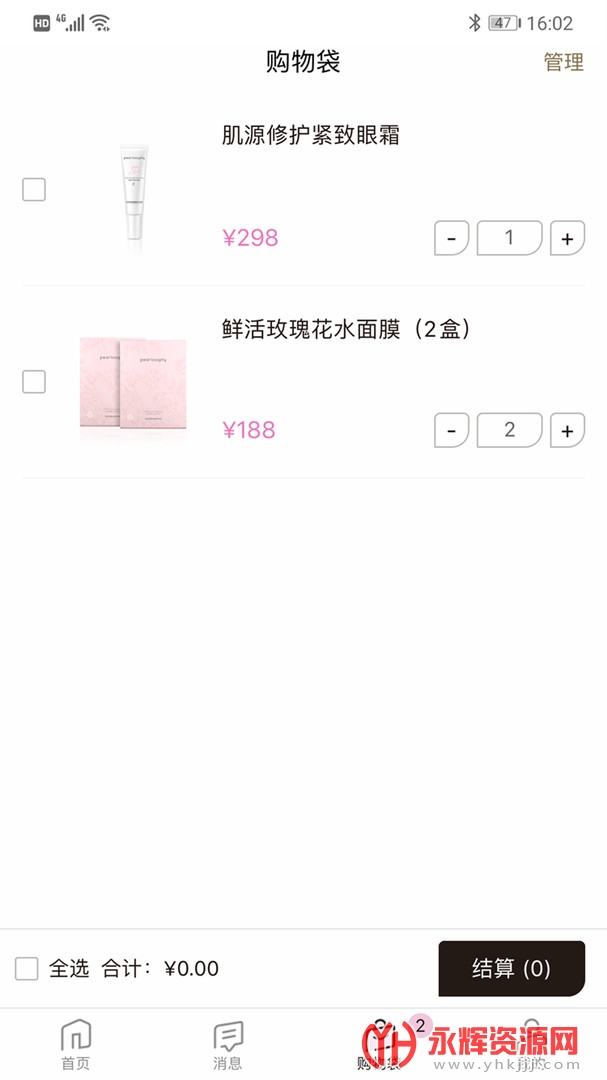Open the 购物袋 tab

click(x=380, y=1045)
